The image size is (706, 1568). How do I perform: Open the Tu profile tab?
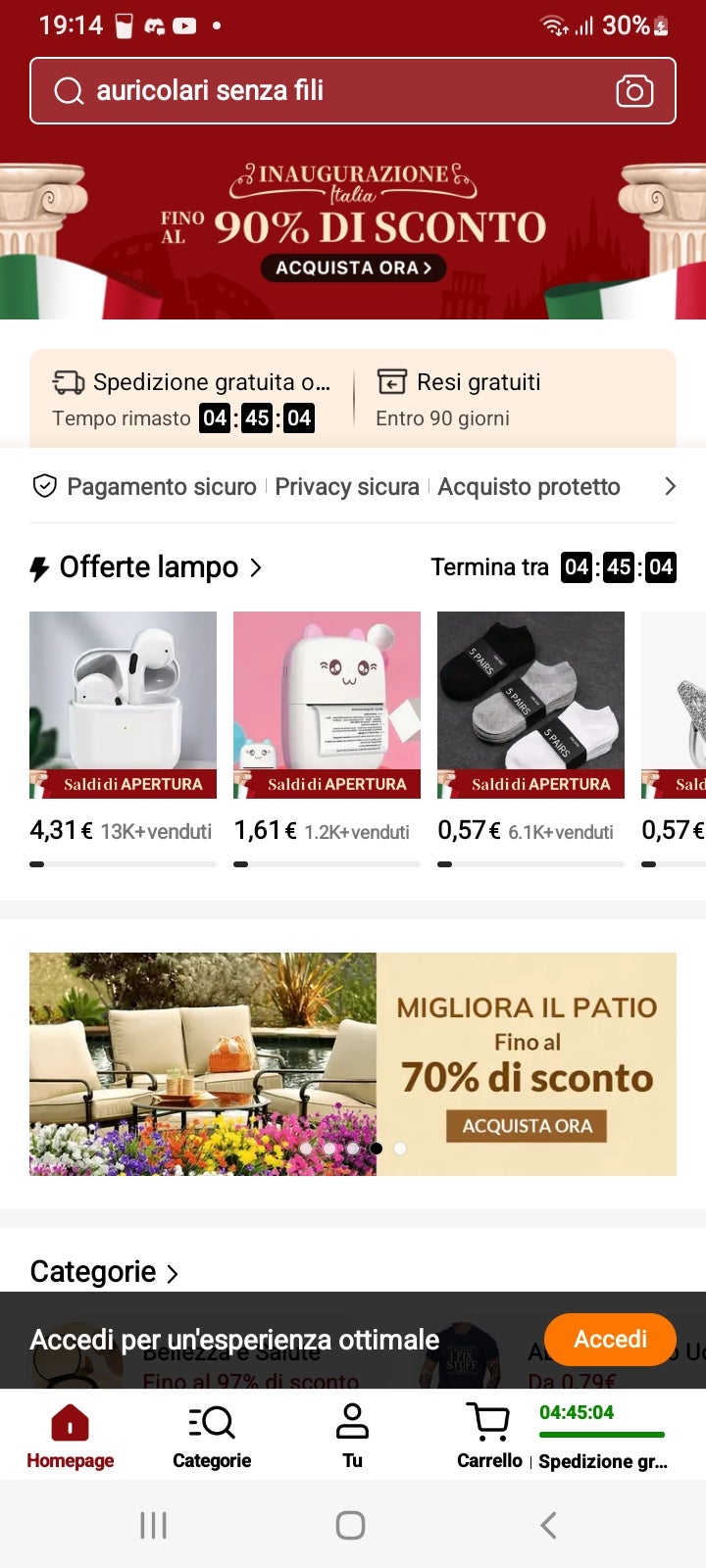click(352, 1436)
